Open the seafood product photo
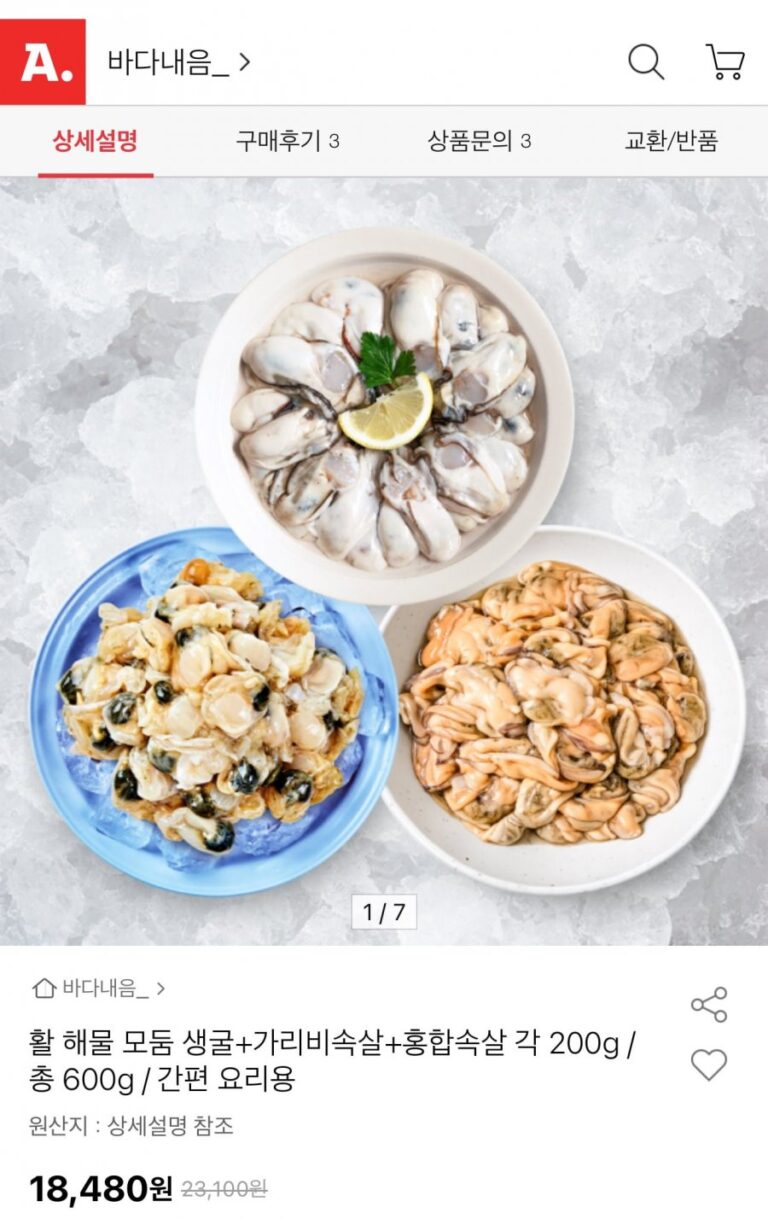The height and width of the screenshot is (1219, 768). 384,560
